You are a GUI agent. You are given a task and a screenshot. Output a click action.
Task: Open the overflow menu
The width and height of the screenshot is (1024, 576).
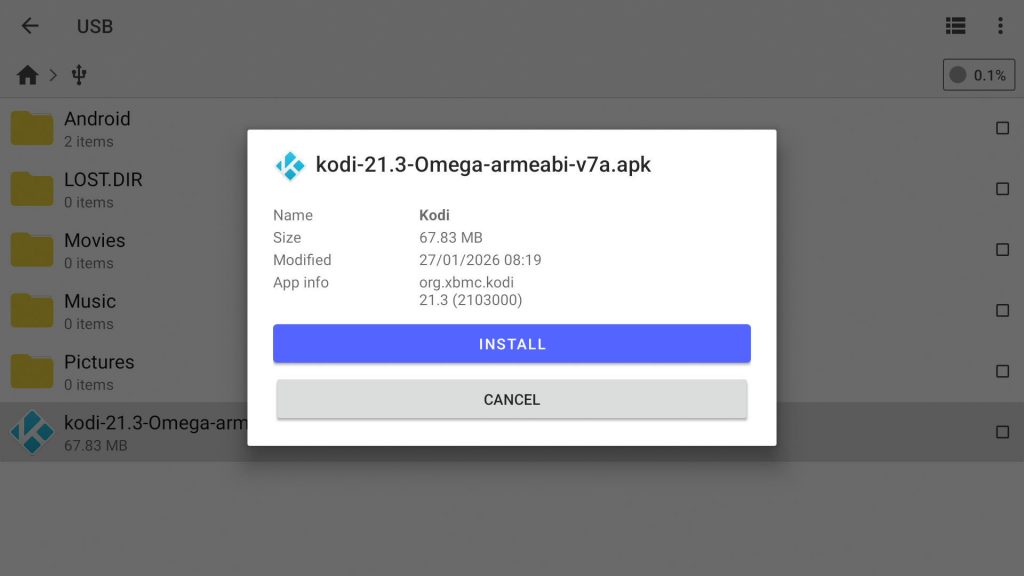(1000, 26)
